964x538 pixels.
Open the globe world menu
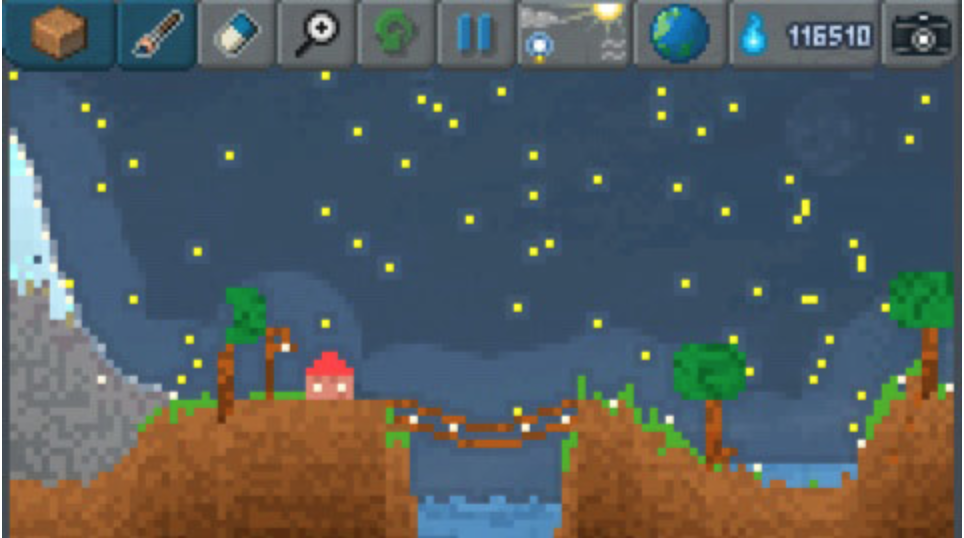(679, 33)
